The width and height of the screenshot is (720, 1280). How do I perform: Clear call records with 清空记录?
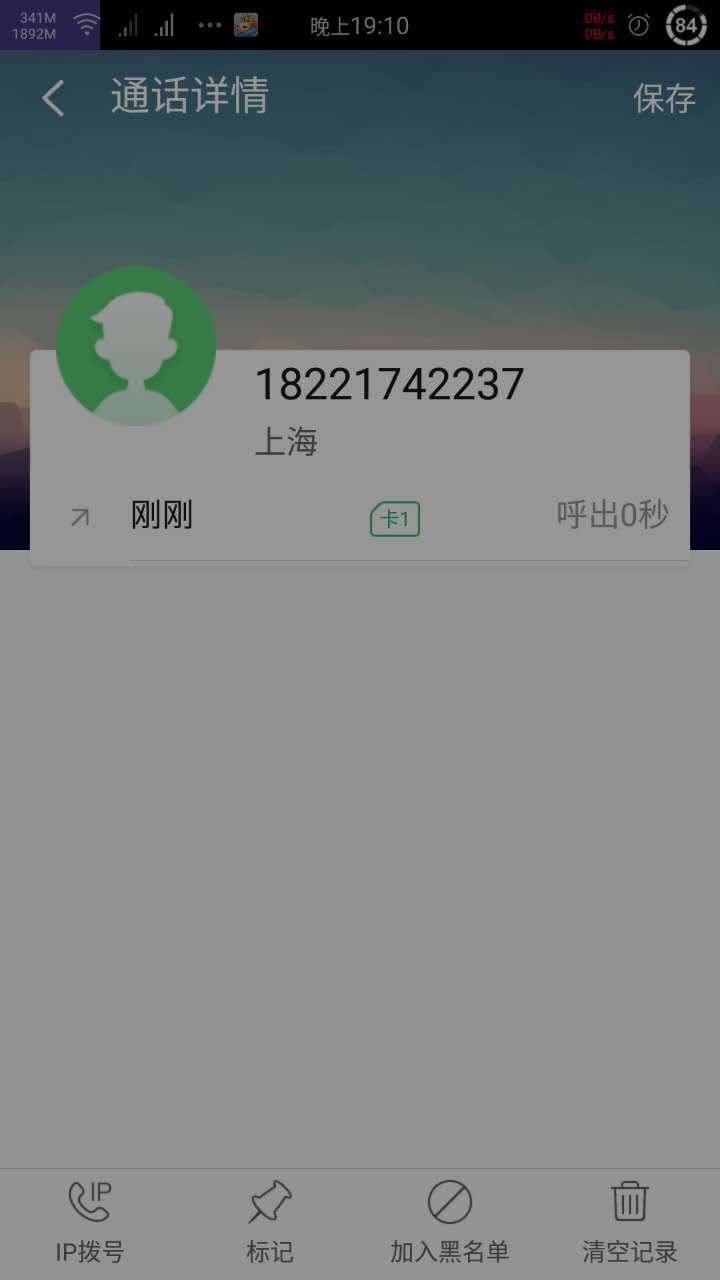point(630,1222)
